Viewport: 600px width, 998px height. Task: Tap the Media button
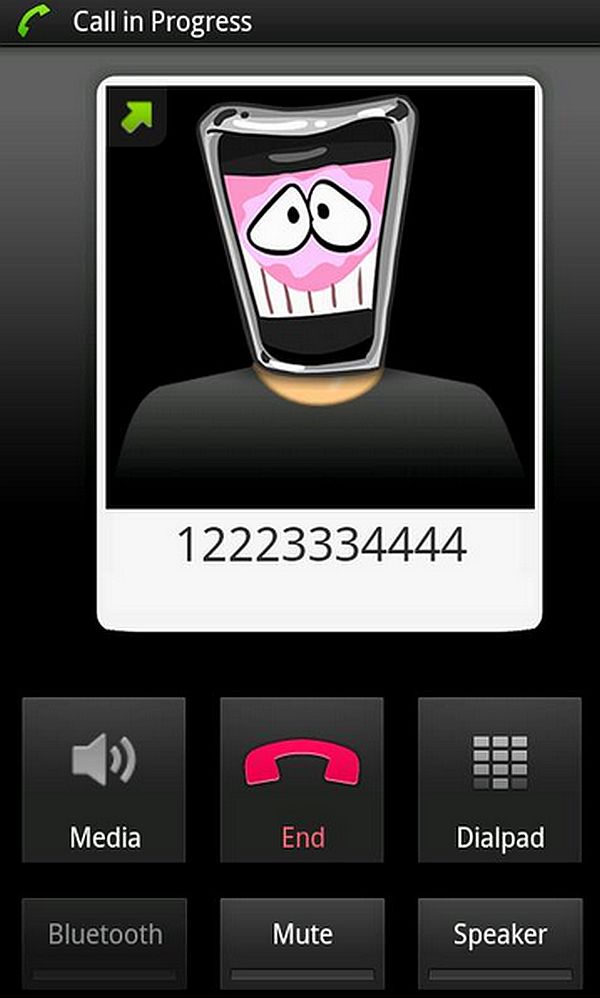104,780
